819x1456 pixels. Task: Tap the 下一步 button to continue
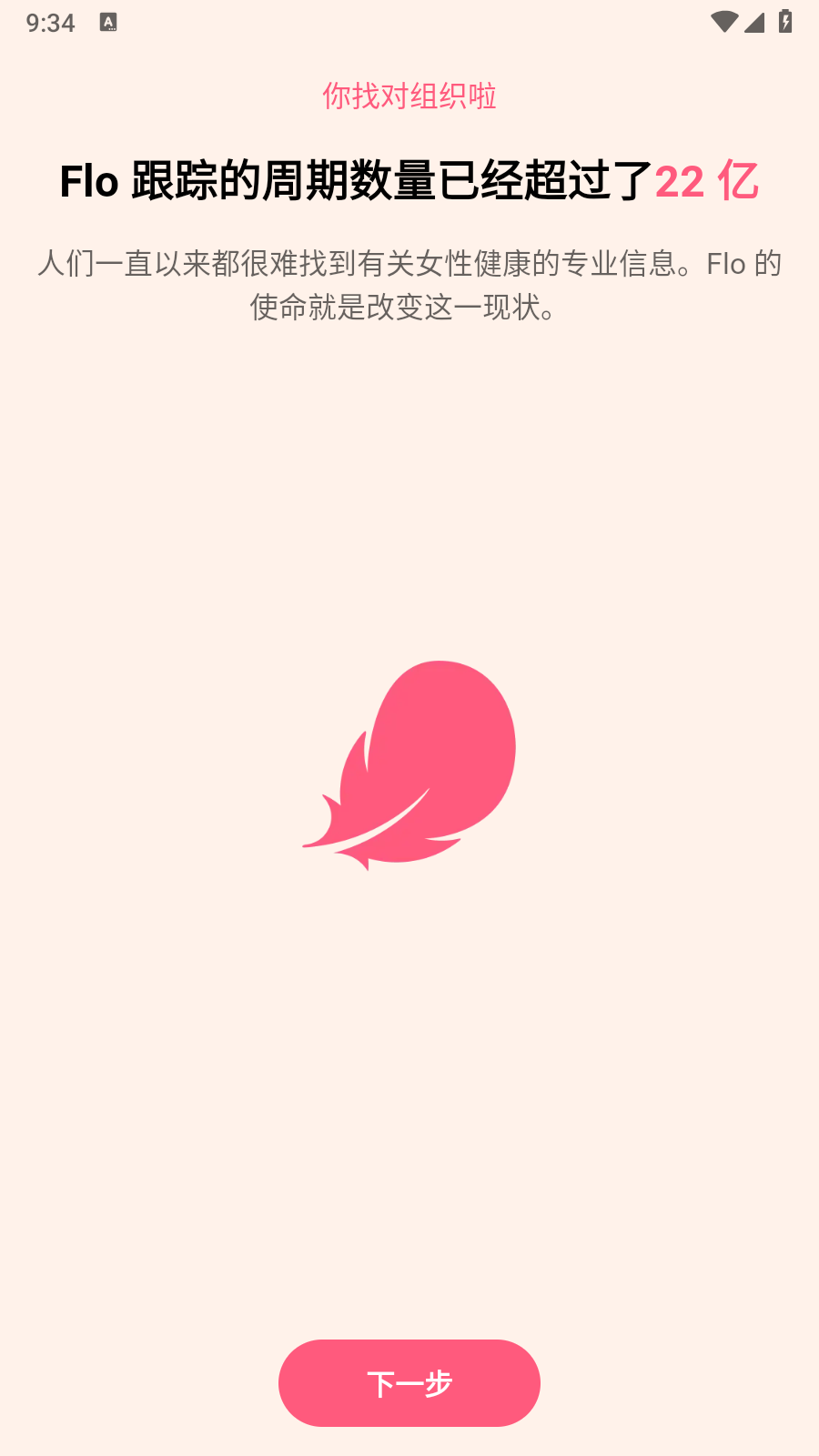coord(409,1383)
